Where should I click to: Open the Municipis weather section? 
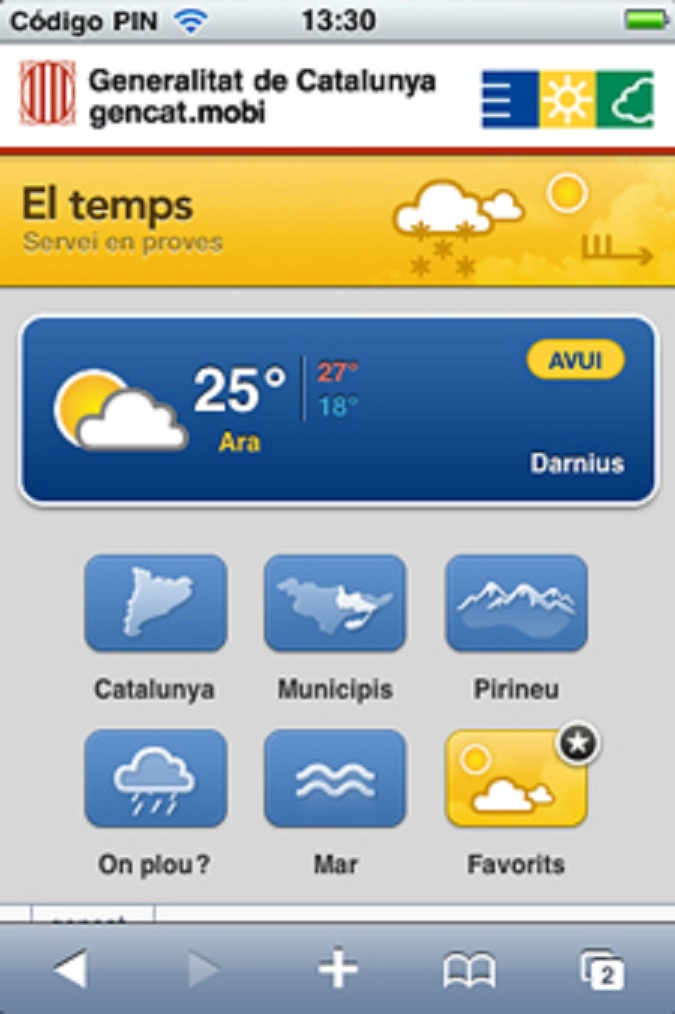(335, 604)
